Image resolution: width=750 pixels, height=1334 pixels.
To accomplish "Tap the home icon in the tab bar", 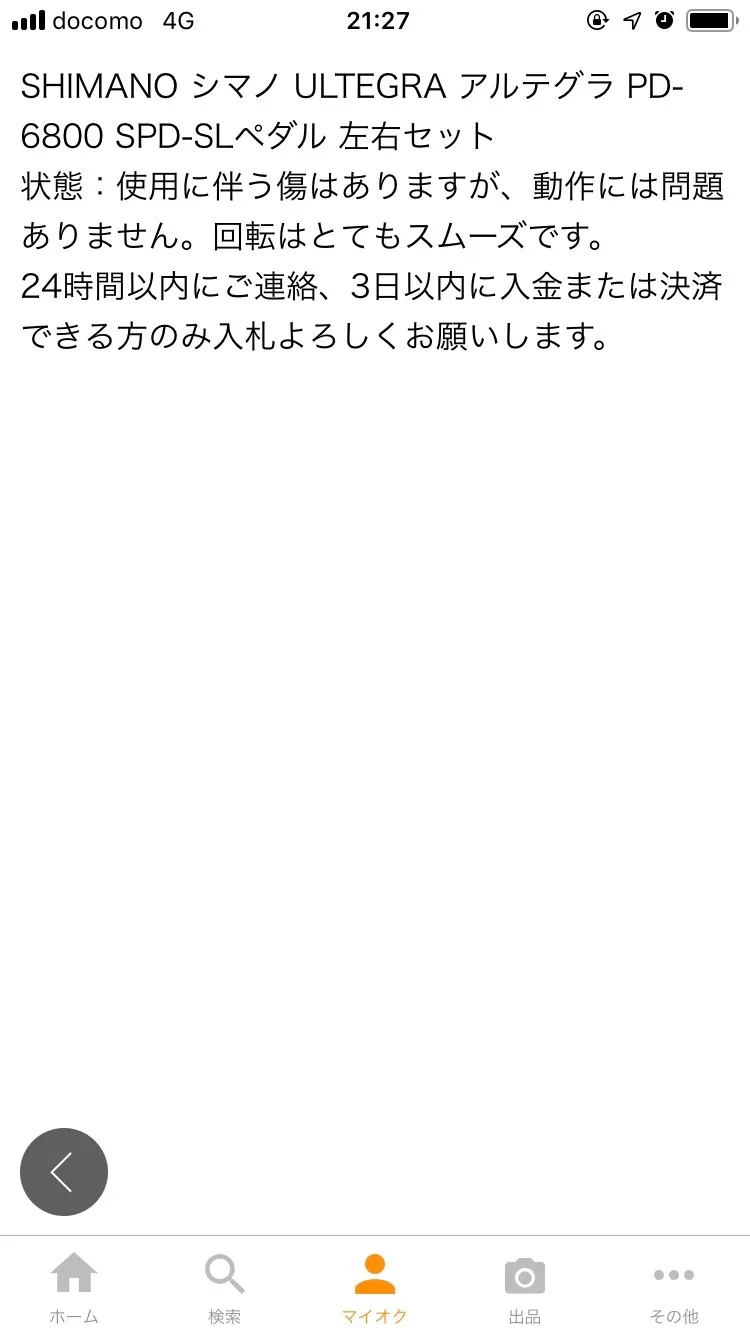I will pos(75,1274).
